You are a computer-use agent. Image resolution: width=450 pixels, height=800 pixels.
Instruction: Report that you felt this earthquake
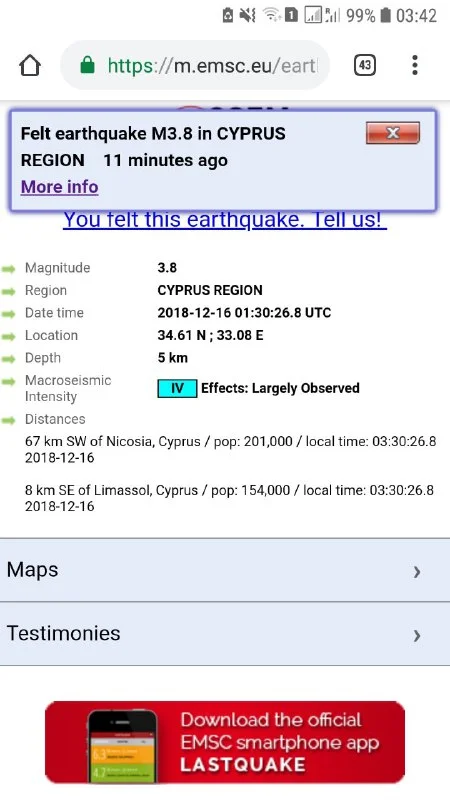(x=225, y=220)
